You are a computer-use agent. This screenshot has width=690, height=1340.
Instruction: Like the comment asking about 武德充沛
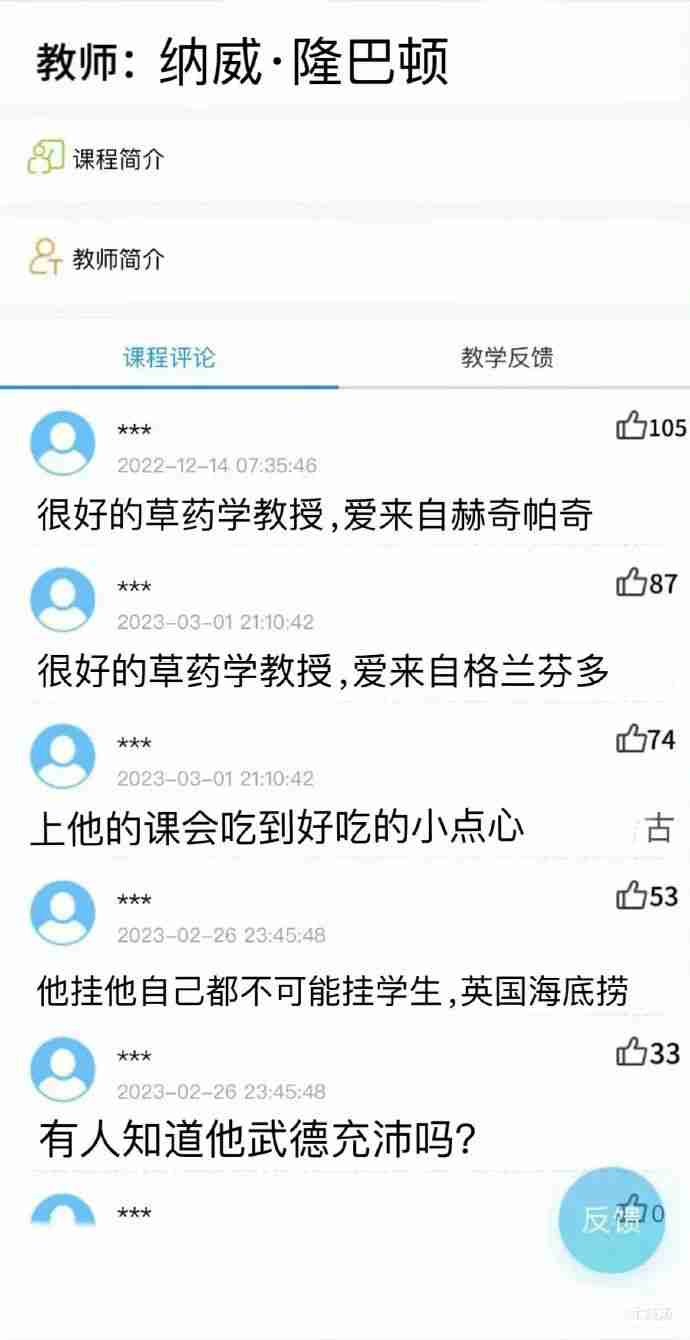(632, 1053)
